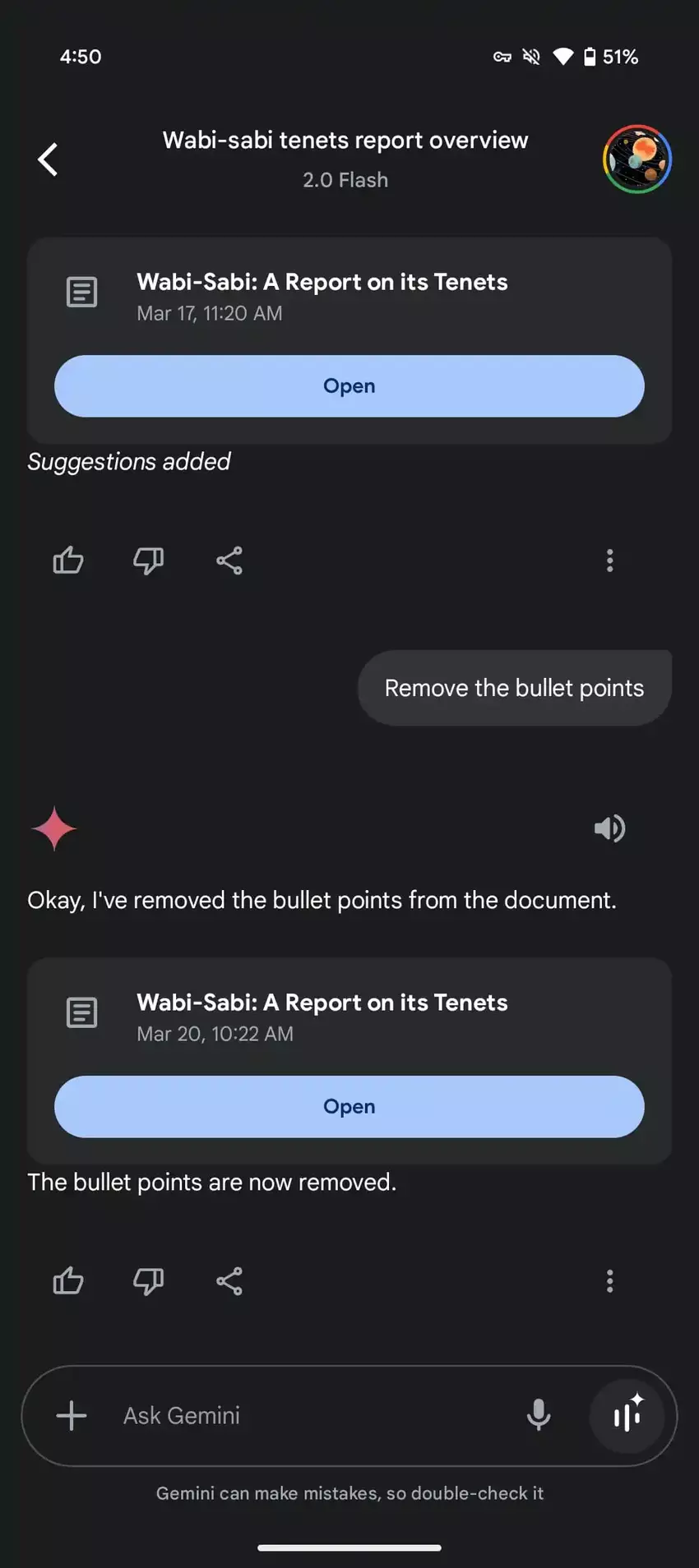Like the 'bullet points are now removed' response
The image size is (699, 1568).
click(68, 1280)
